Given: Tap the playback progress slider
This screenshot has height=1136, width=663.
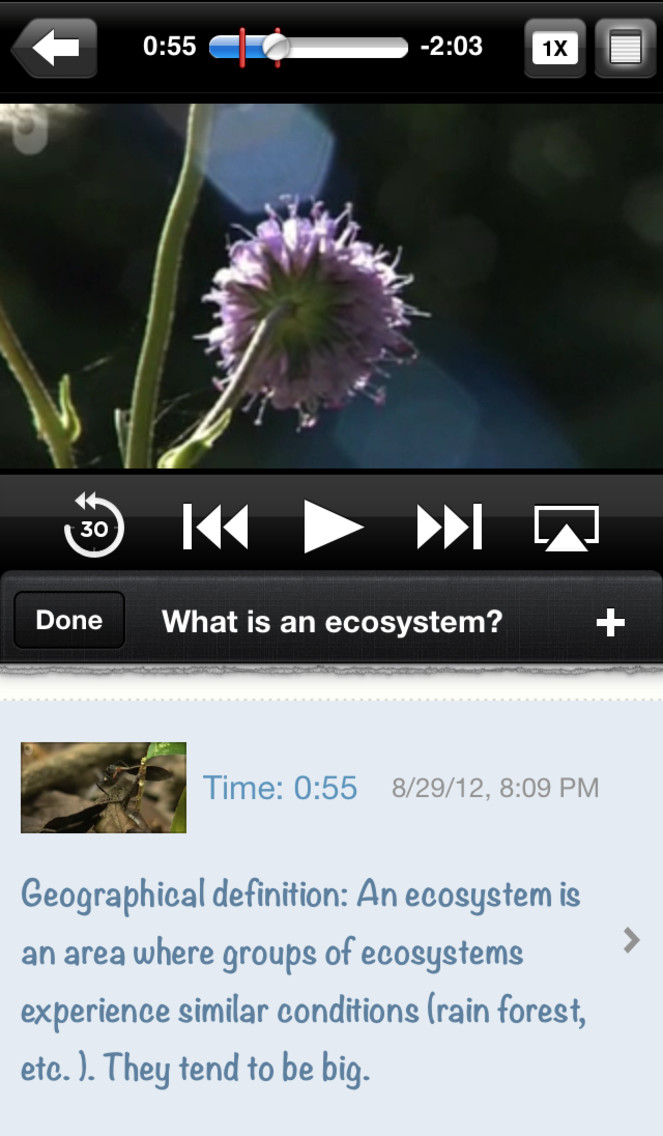Looking at the screenshot, I should 308,48.
